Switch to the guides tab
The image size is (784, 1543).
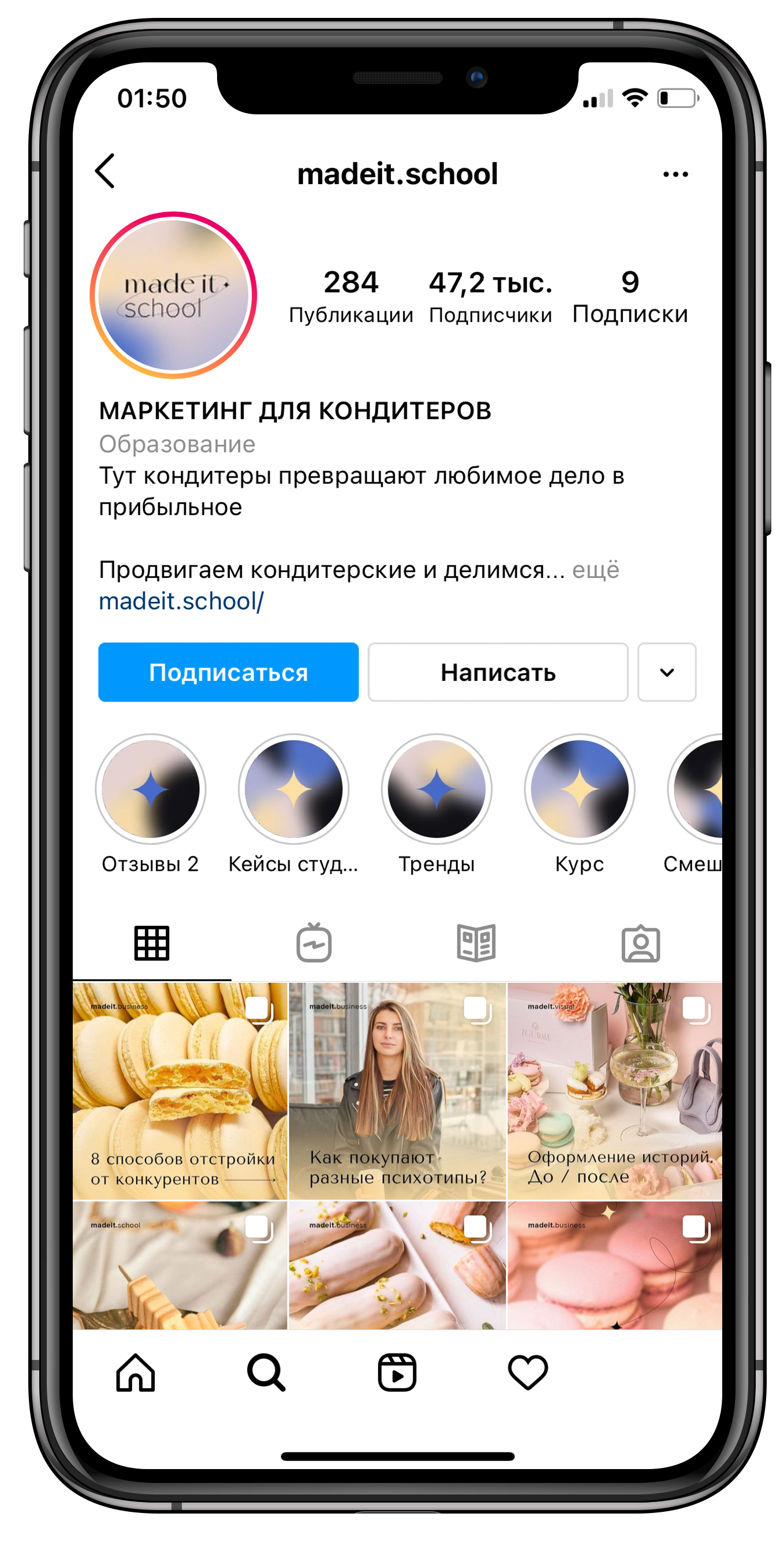pos(476,943)
